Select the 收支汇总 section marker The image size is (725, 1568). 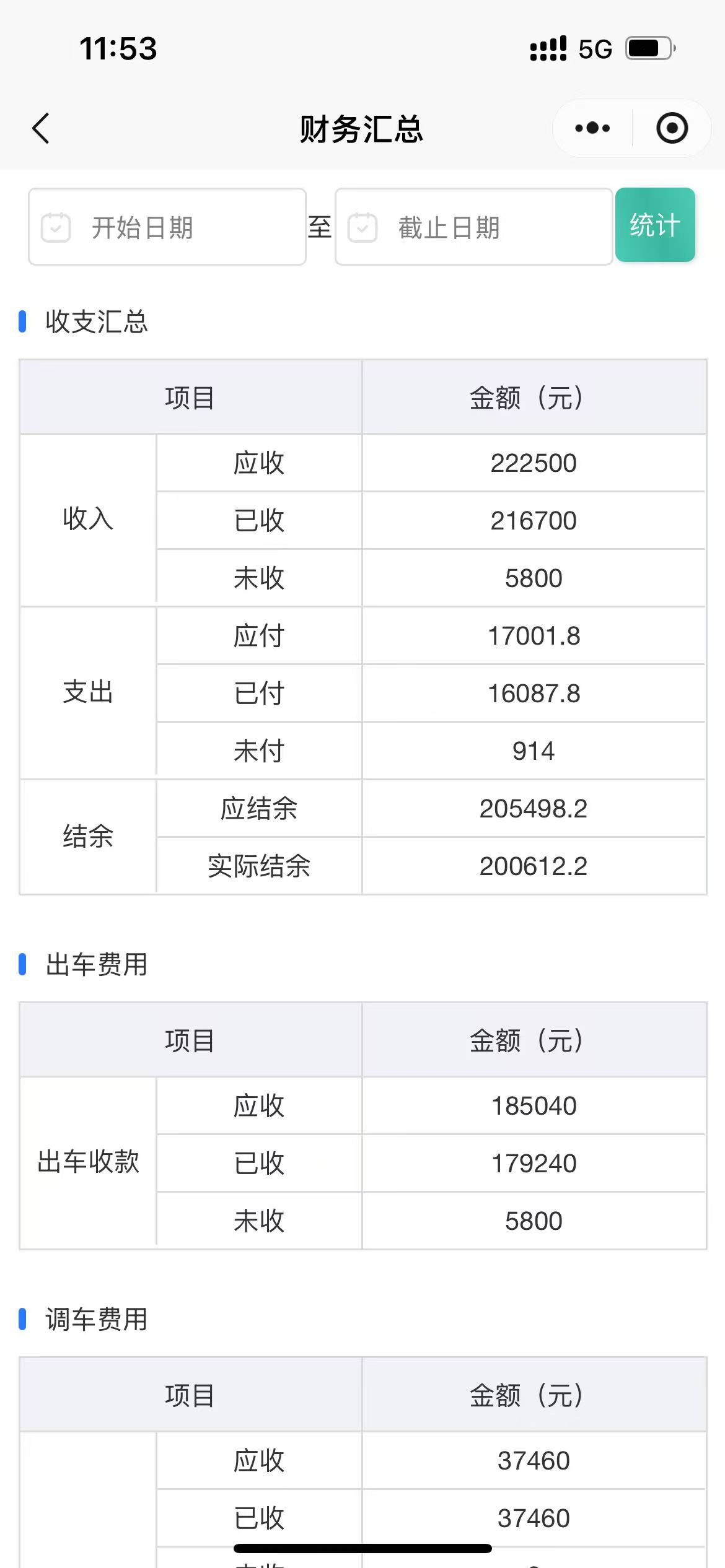coord(23,321)
